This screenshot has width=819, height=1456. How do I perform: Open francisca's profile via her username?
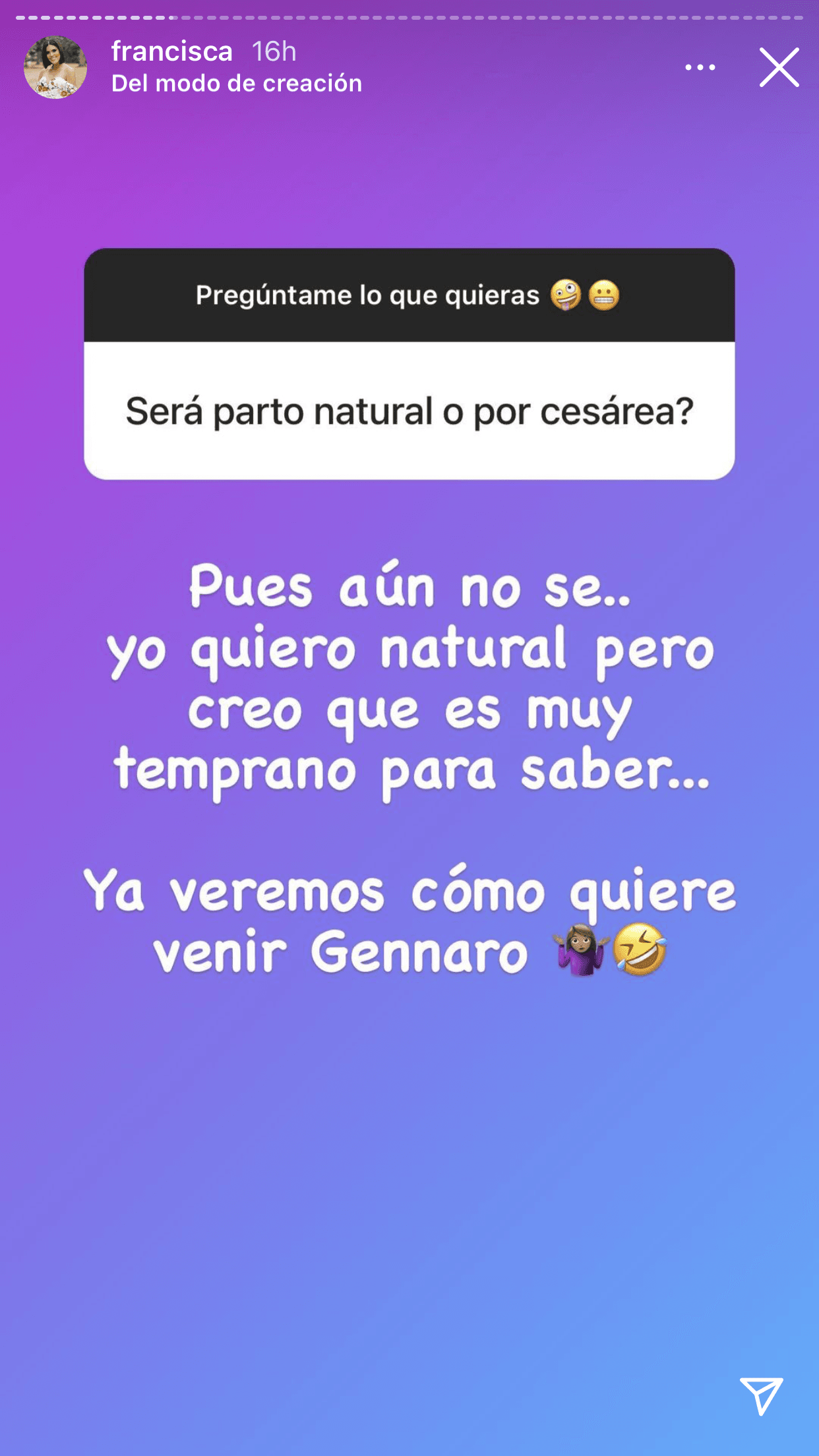click(x=173, y=51)
